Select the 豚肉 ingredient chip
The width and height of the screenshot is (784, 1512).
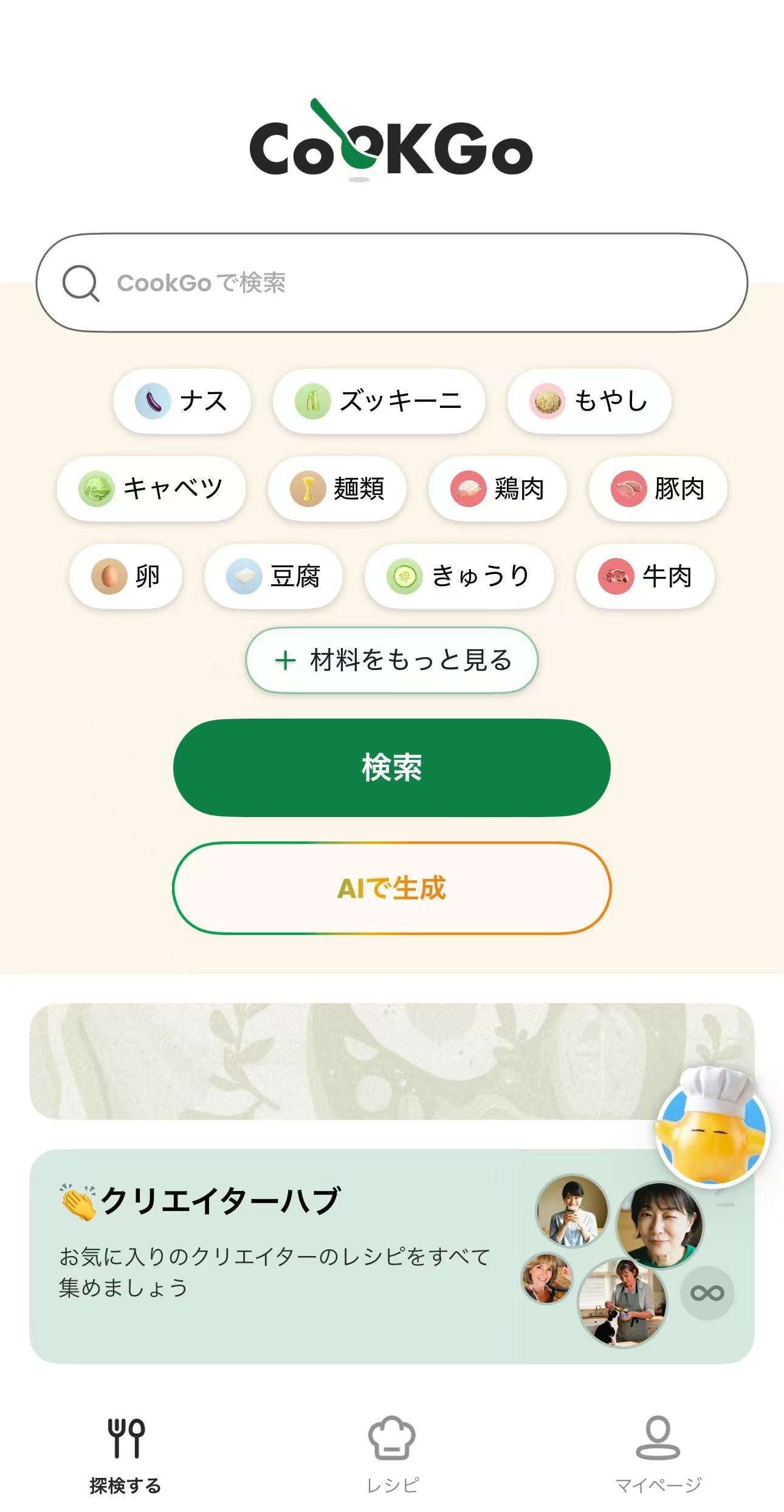tap(658, 489)
